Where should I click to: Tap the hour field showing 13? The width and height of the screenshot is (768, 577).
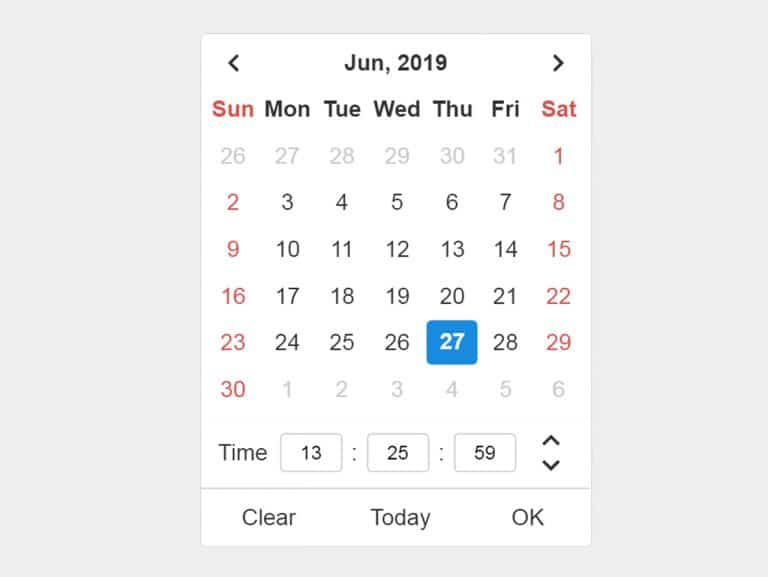click(311, 453)
